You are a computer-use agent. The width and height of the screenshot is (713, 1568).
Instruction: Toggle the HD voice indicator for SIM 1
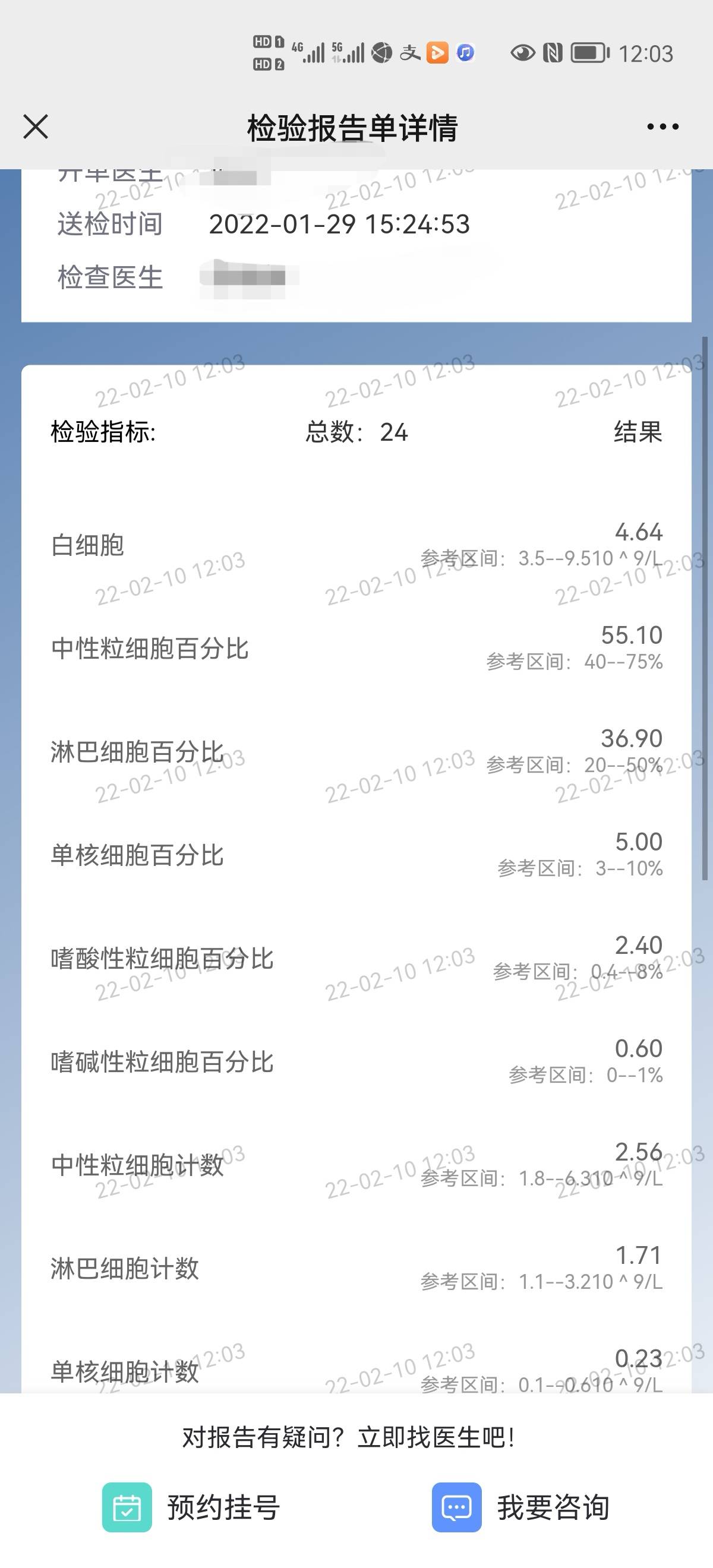click(267, 43)
